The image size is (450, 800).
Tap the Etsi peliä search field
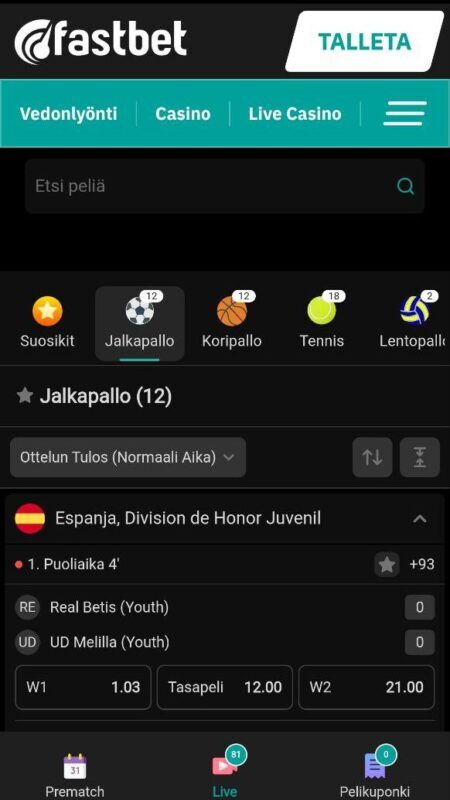[224, 186]
